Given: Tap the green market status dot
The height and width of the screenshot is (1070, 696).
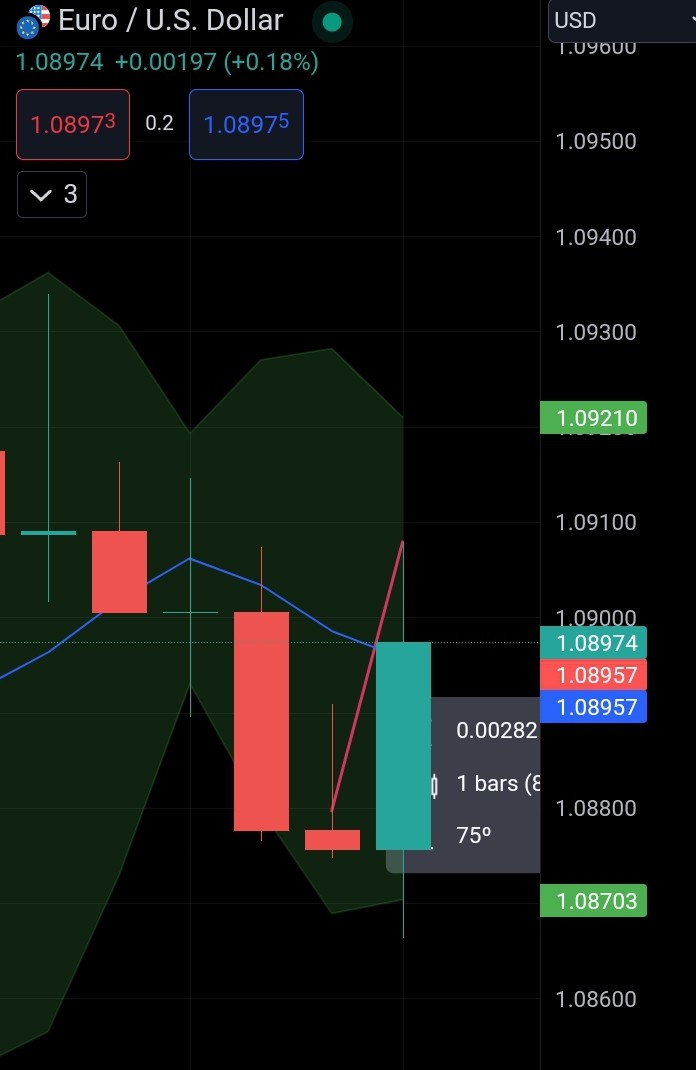Looking at the screenshot, I should 333,22.
